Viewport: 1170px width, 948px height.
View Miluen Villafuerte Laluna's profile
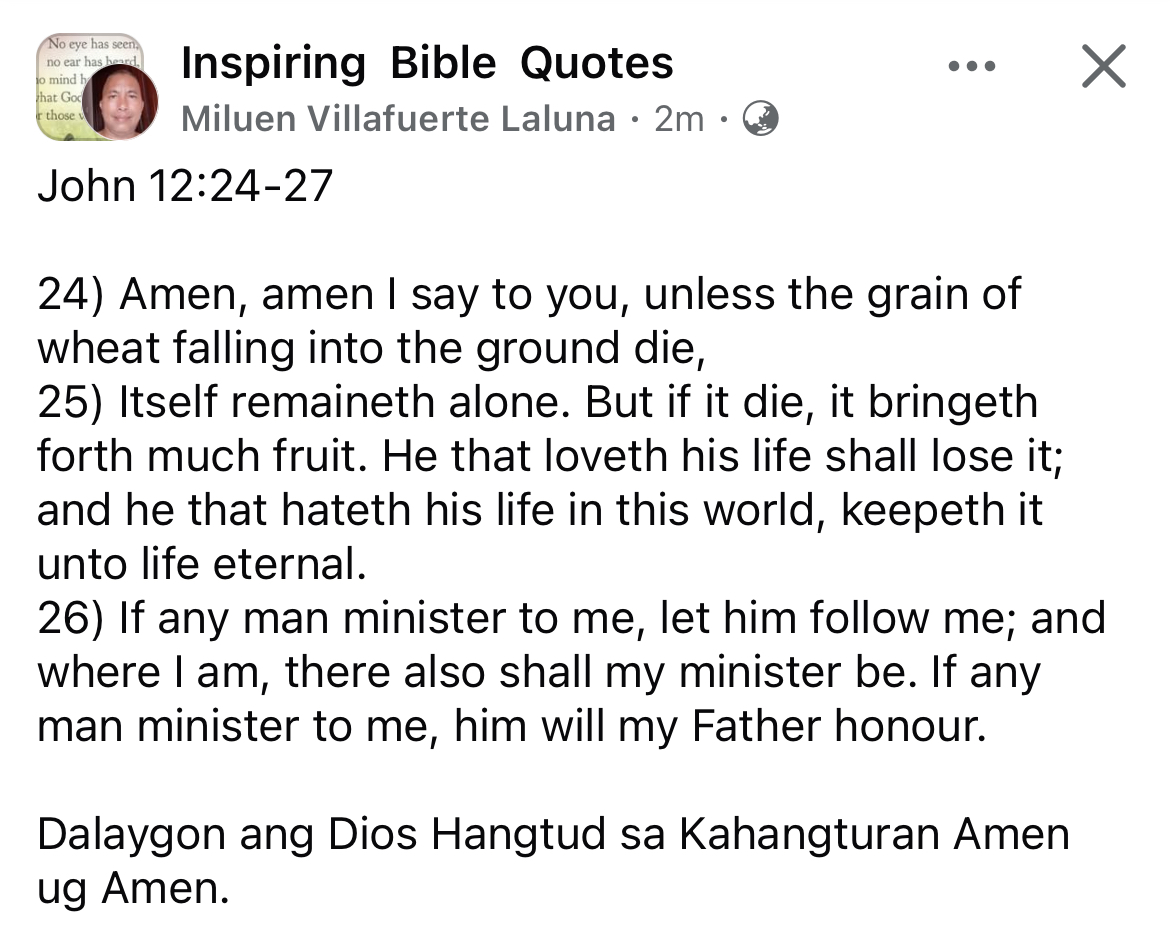398,120
